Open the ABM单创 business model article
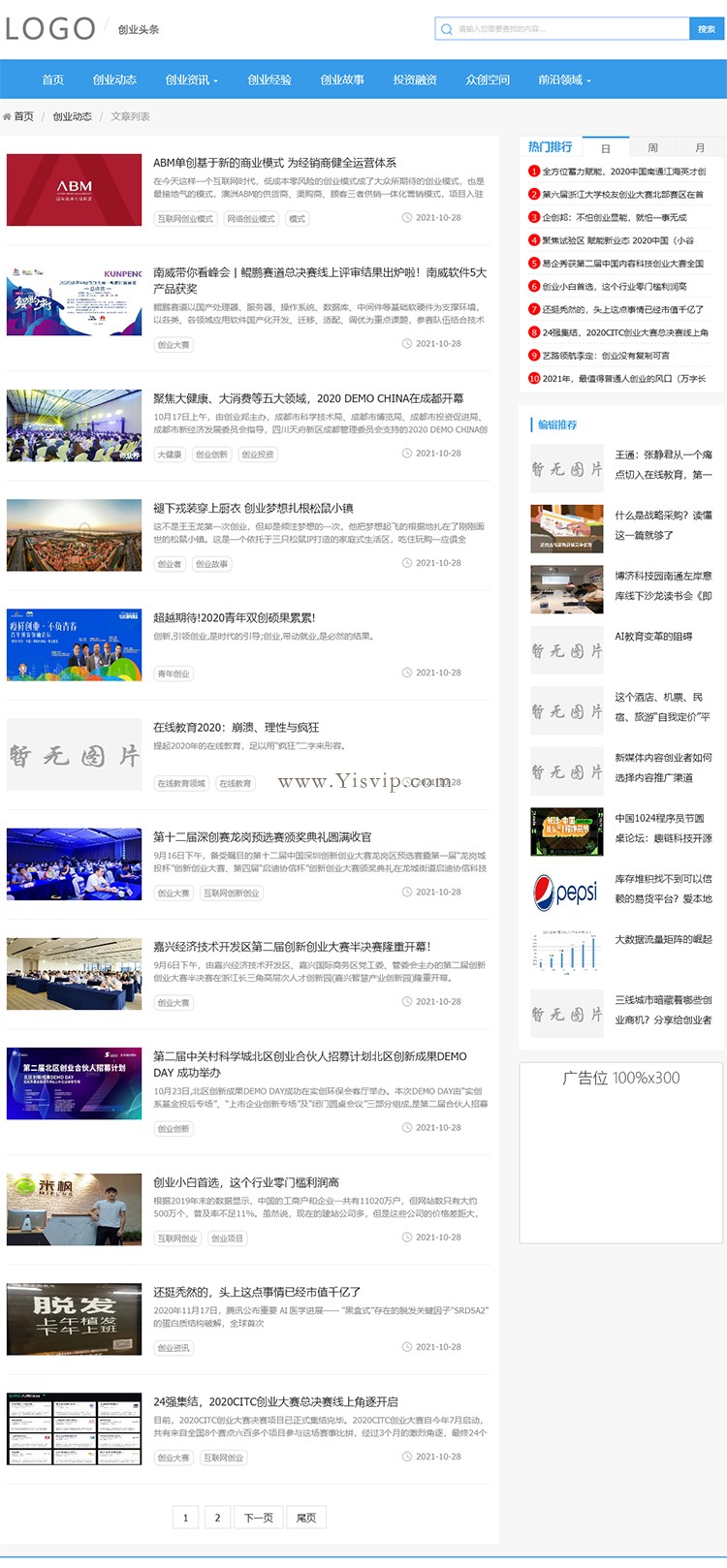This screenshot has height=1568, width=727. tap(274, 163)
